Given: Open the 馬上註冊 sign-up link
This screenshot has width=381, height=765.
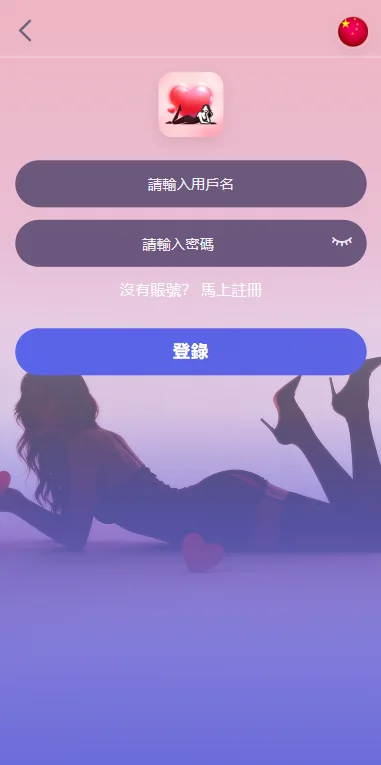Looking at the screenshot, I should pyautogui.click(x=232, y=290).
